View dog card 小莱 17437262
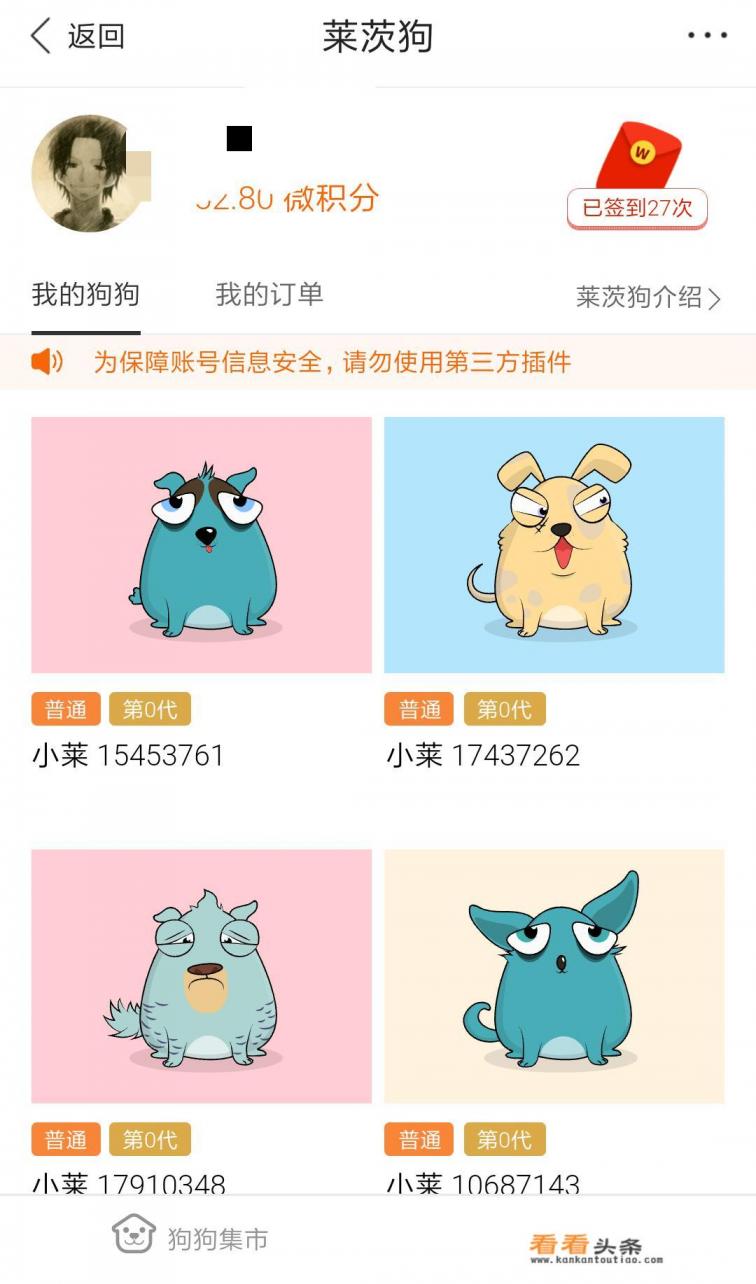 [x=554, y=545]
